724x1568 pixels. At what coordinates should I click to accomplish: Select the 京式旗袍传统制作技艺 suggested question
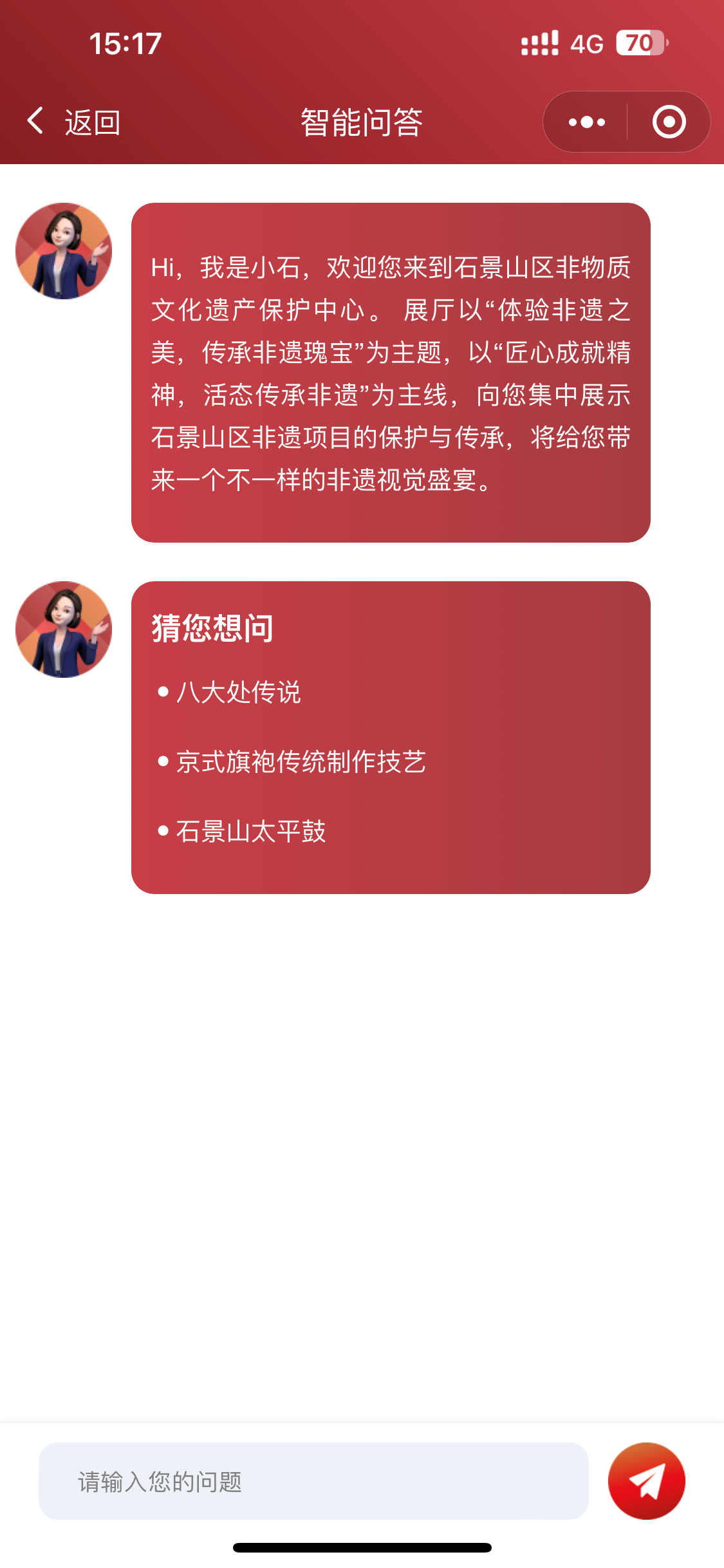(x=301, y=762)
